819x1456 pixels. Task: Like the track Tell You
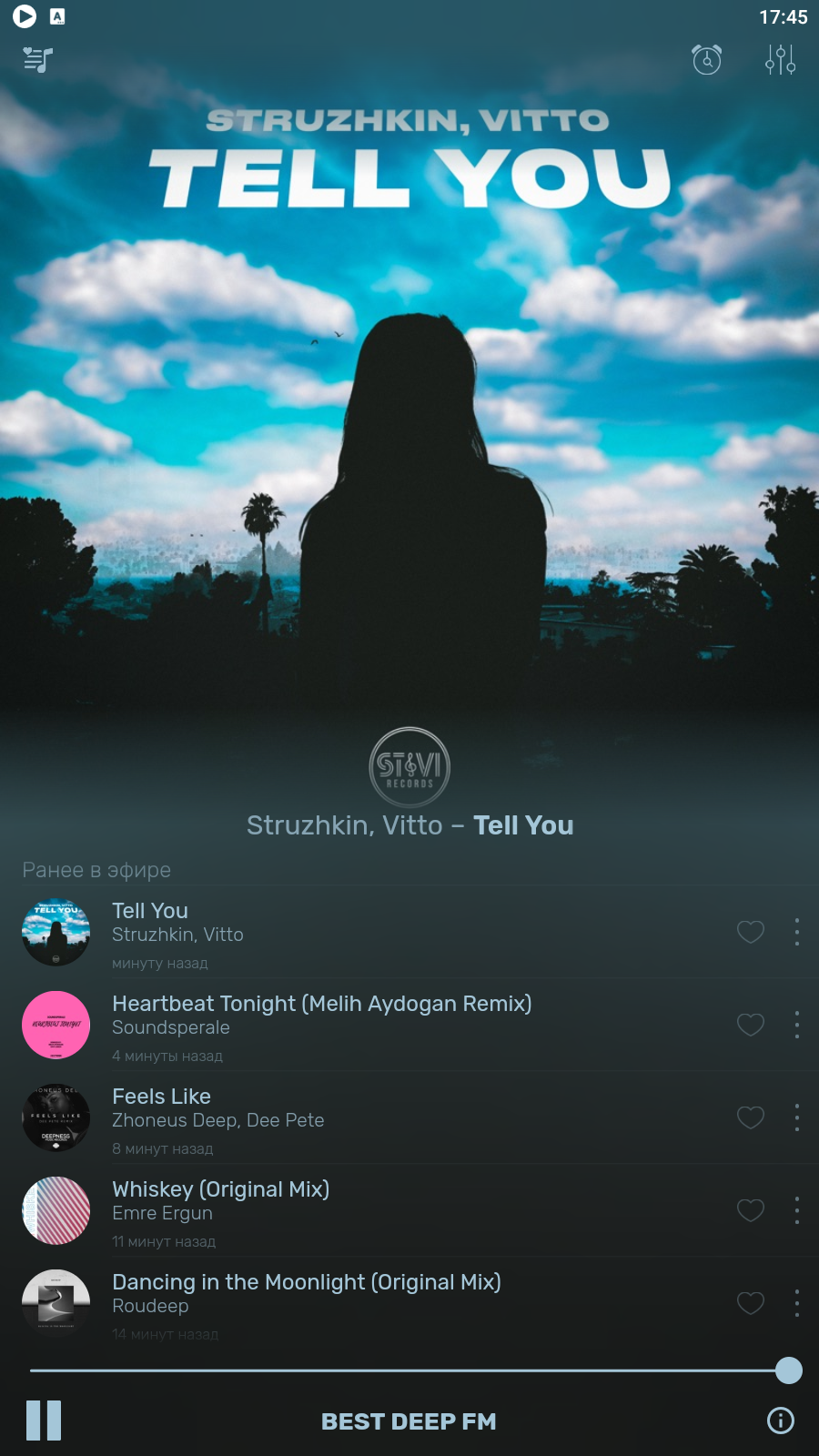[750, 932]
